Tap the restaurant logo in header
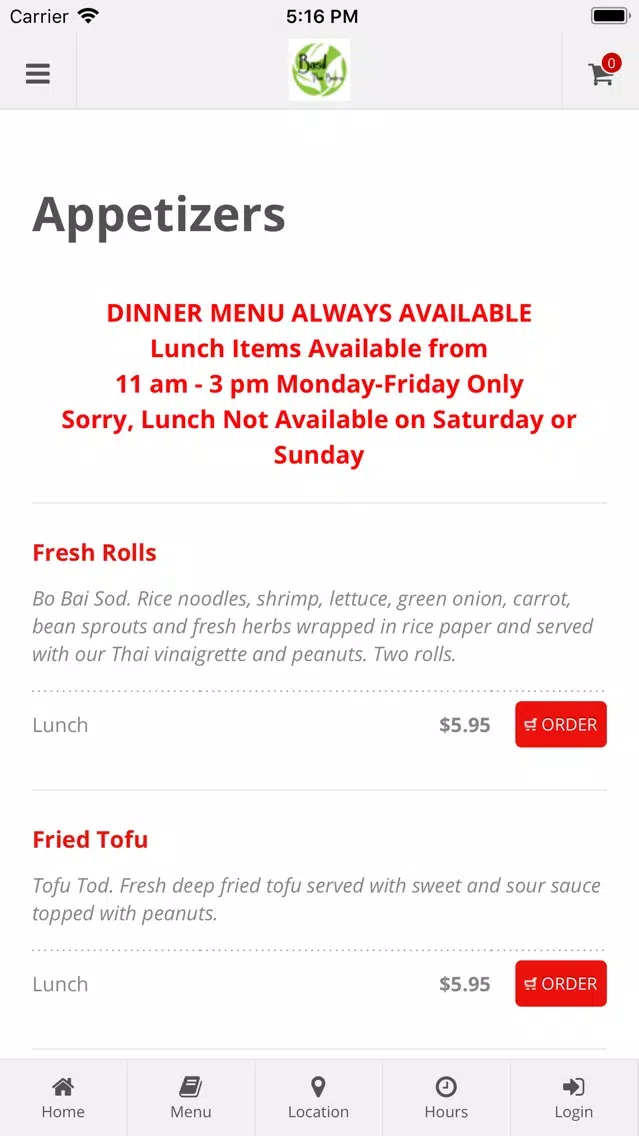The image size is (639, 1136). 319,70
